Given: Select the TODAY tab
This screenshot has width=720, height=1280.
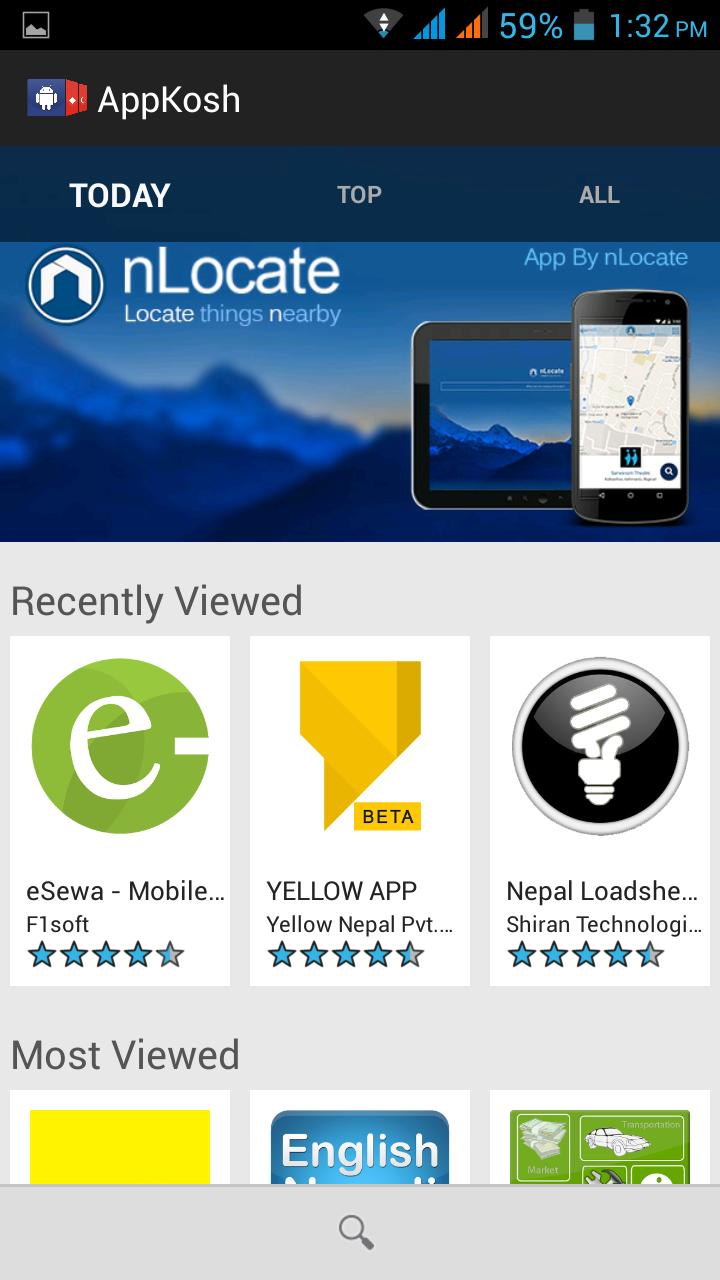Looking at the screenshot, I should click(x=120, y=195).
